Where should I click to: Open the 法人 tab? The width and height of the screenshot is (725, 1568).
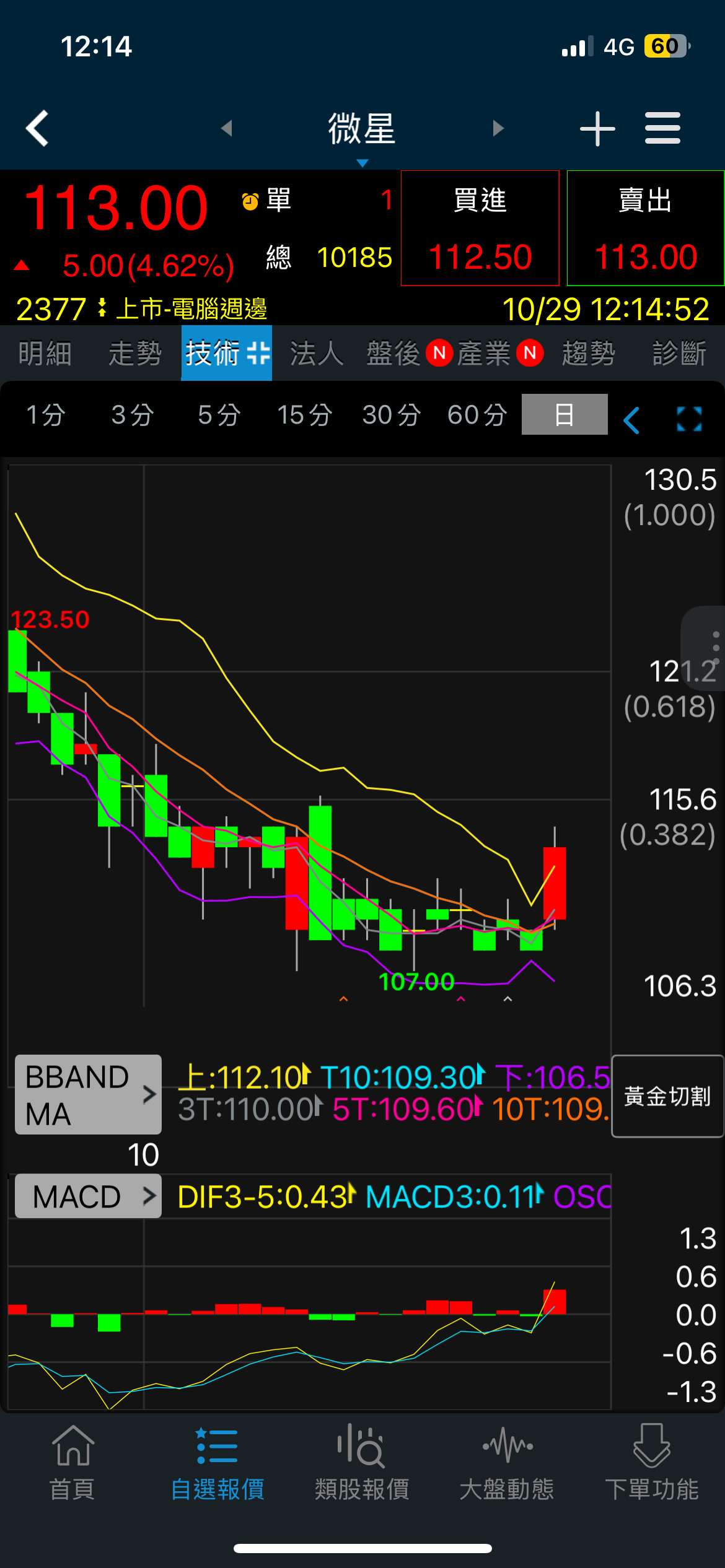click(x=317, y=354)
